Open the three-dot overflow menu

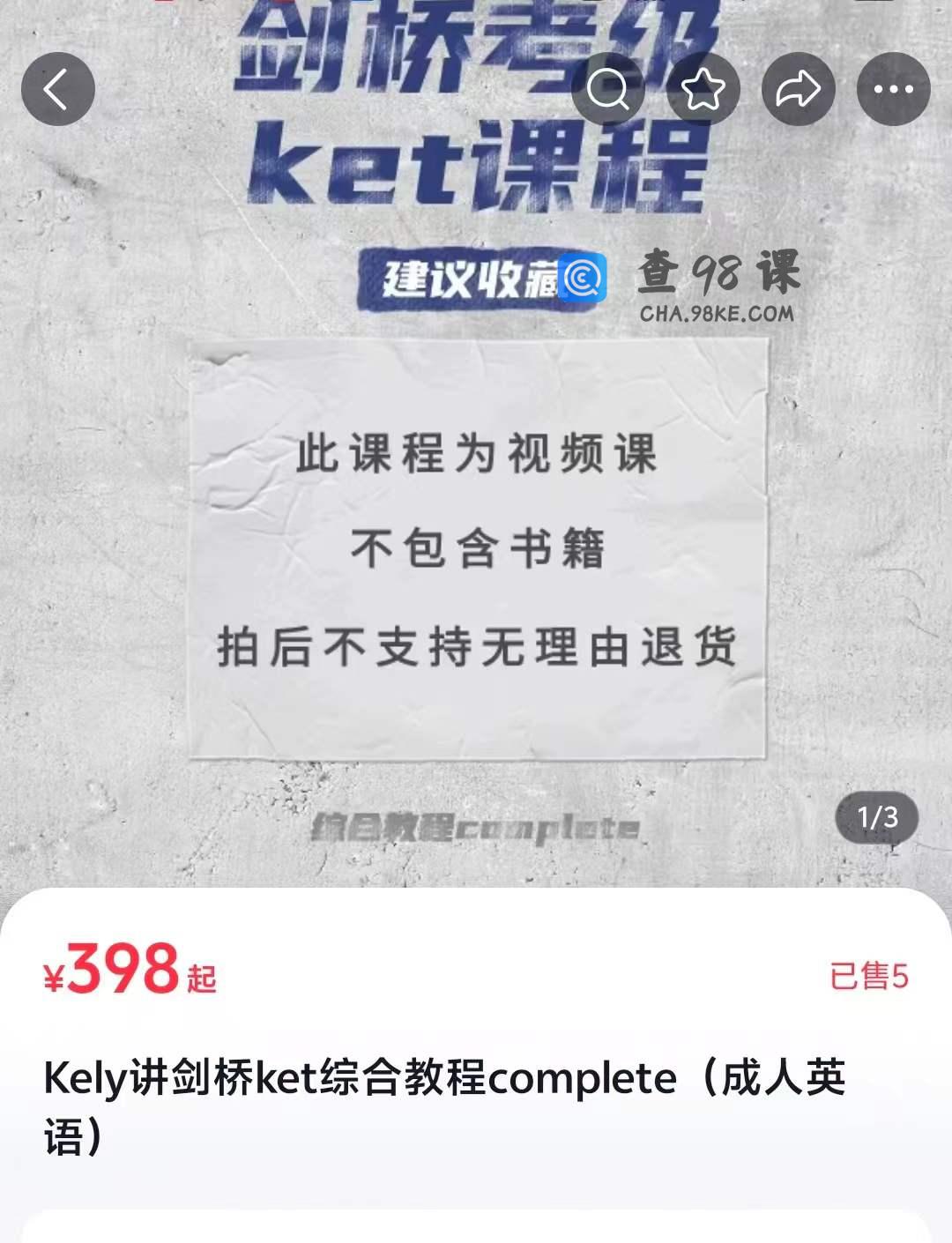(x=893, y=89)
